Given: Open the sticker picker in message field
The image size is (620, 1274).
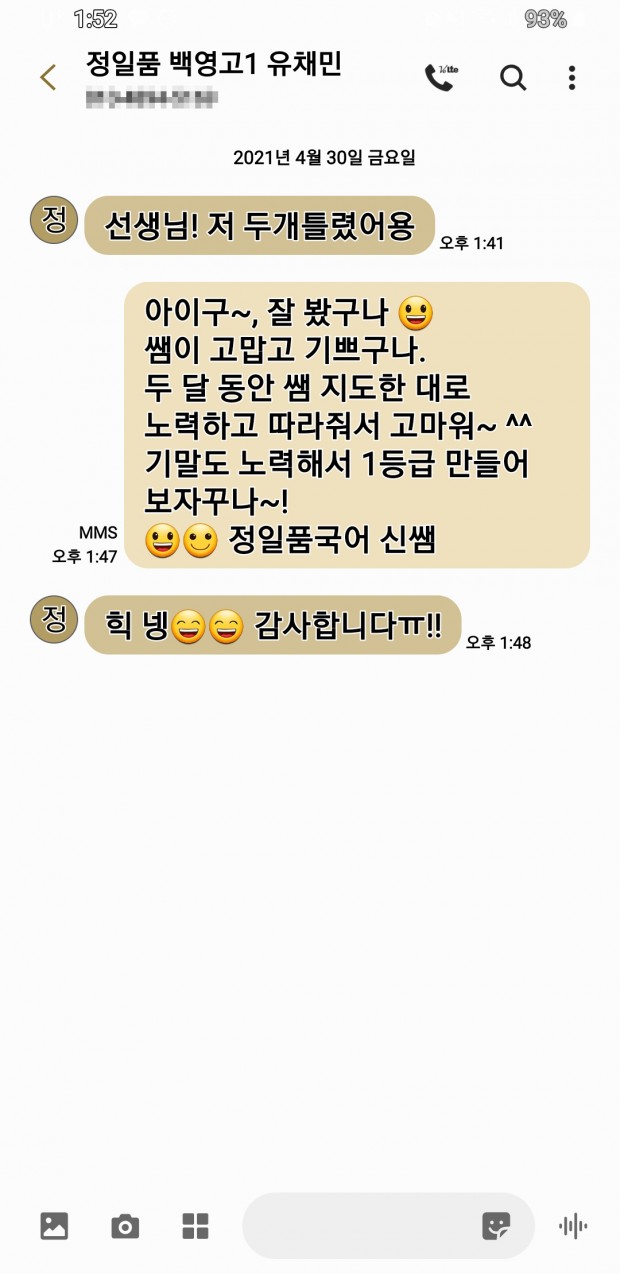Looking at the screenshot, I should pyautogui.click(x=496, y=1226).
